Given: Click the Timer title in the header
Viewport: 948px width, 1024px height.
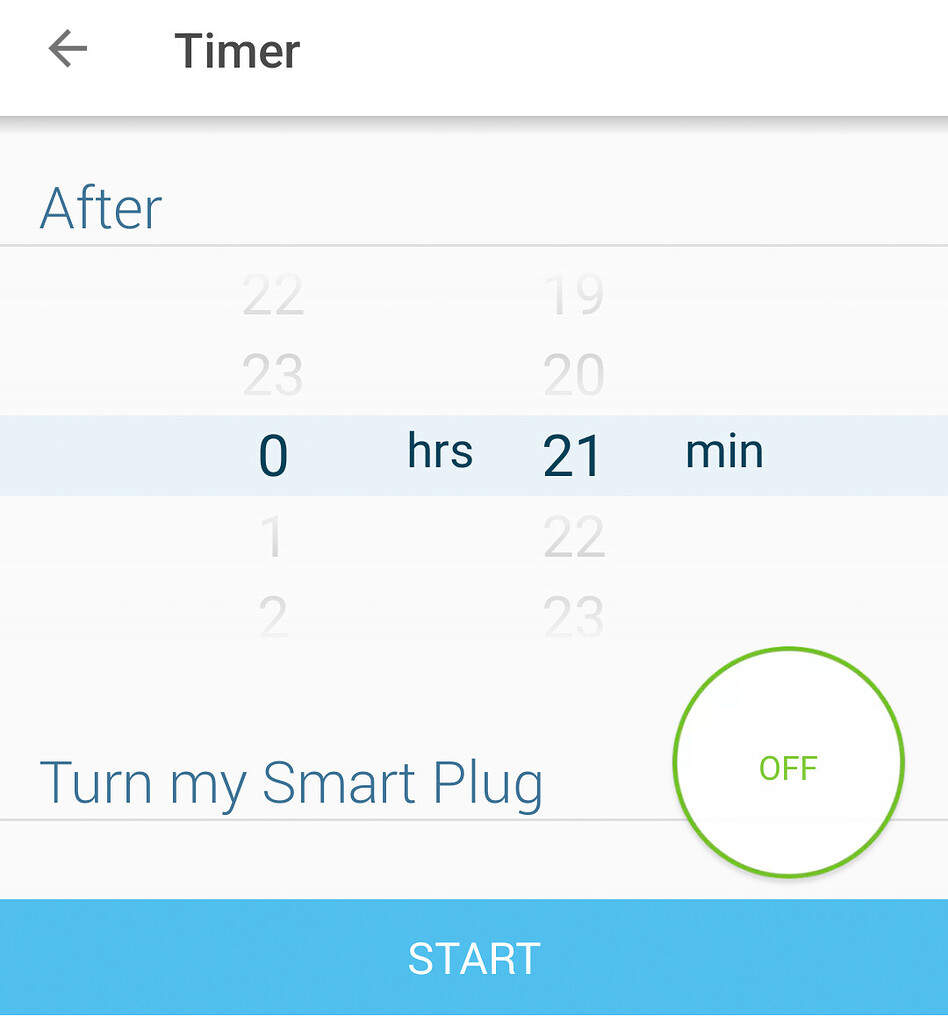Looking at the screenshot, I should [x=237, y=50].
